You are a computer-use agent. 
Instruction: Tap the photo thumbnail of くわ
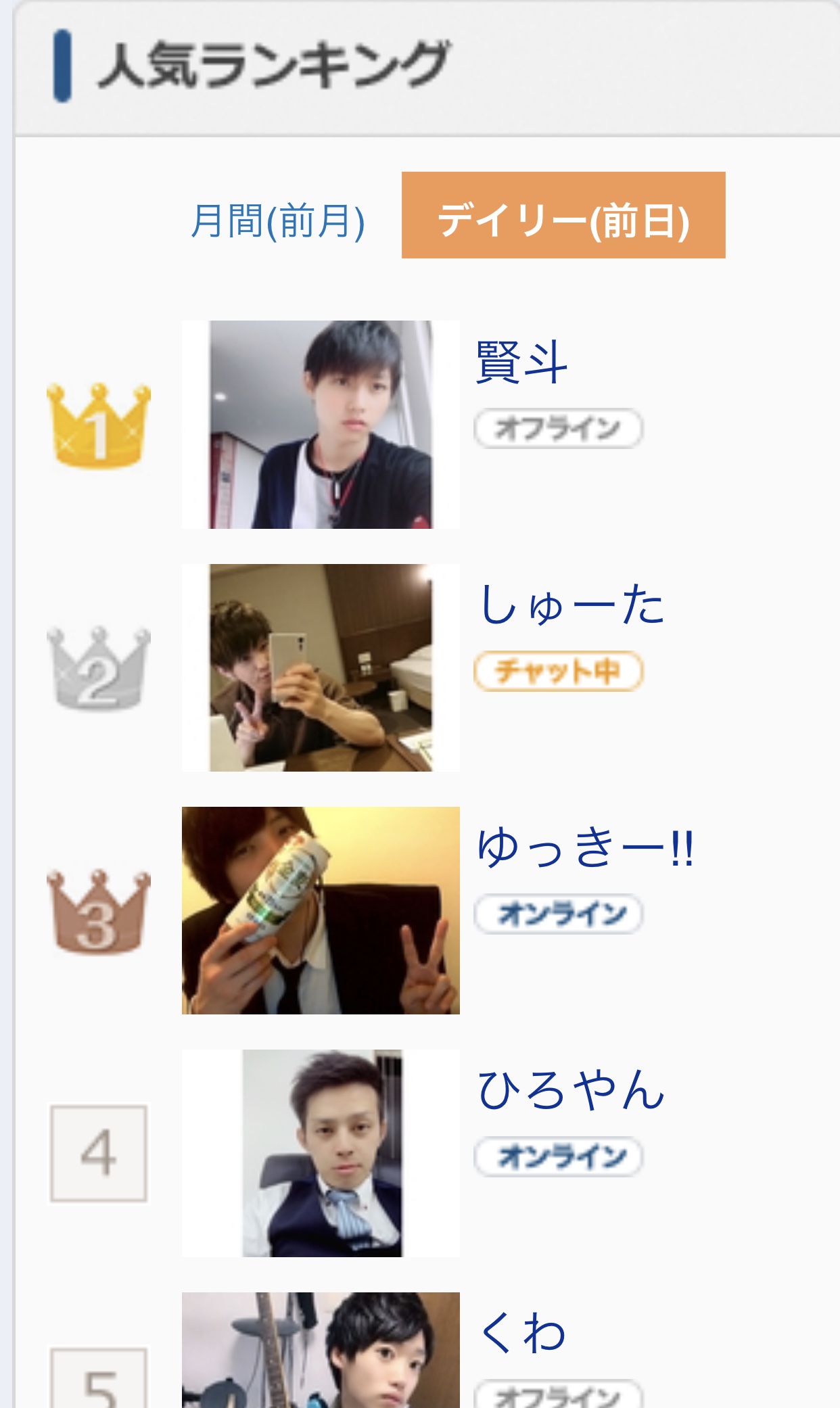[x=321, y=1350]
